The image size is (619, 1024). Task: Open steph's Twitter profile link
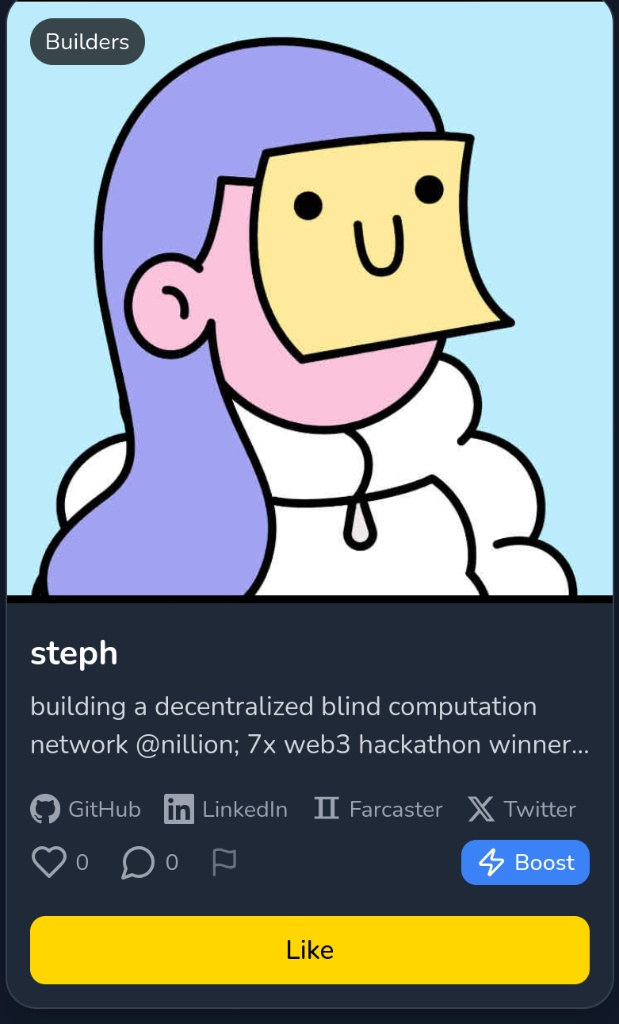(521, 809)
